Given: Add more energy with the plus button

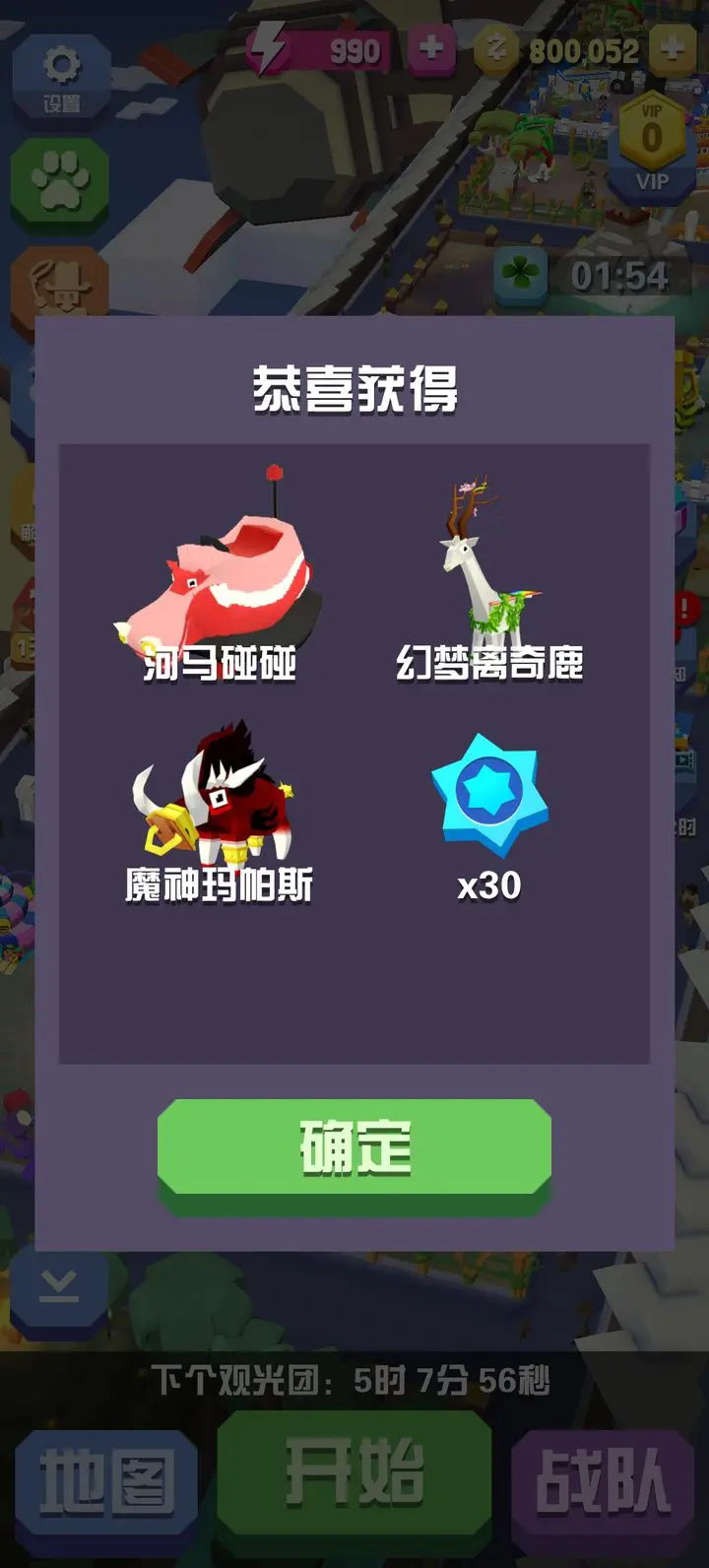Looking at the screenshot, I should 430,48.
